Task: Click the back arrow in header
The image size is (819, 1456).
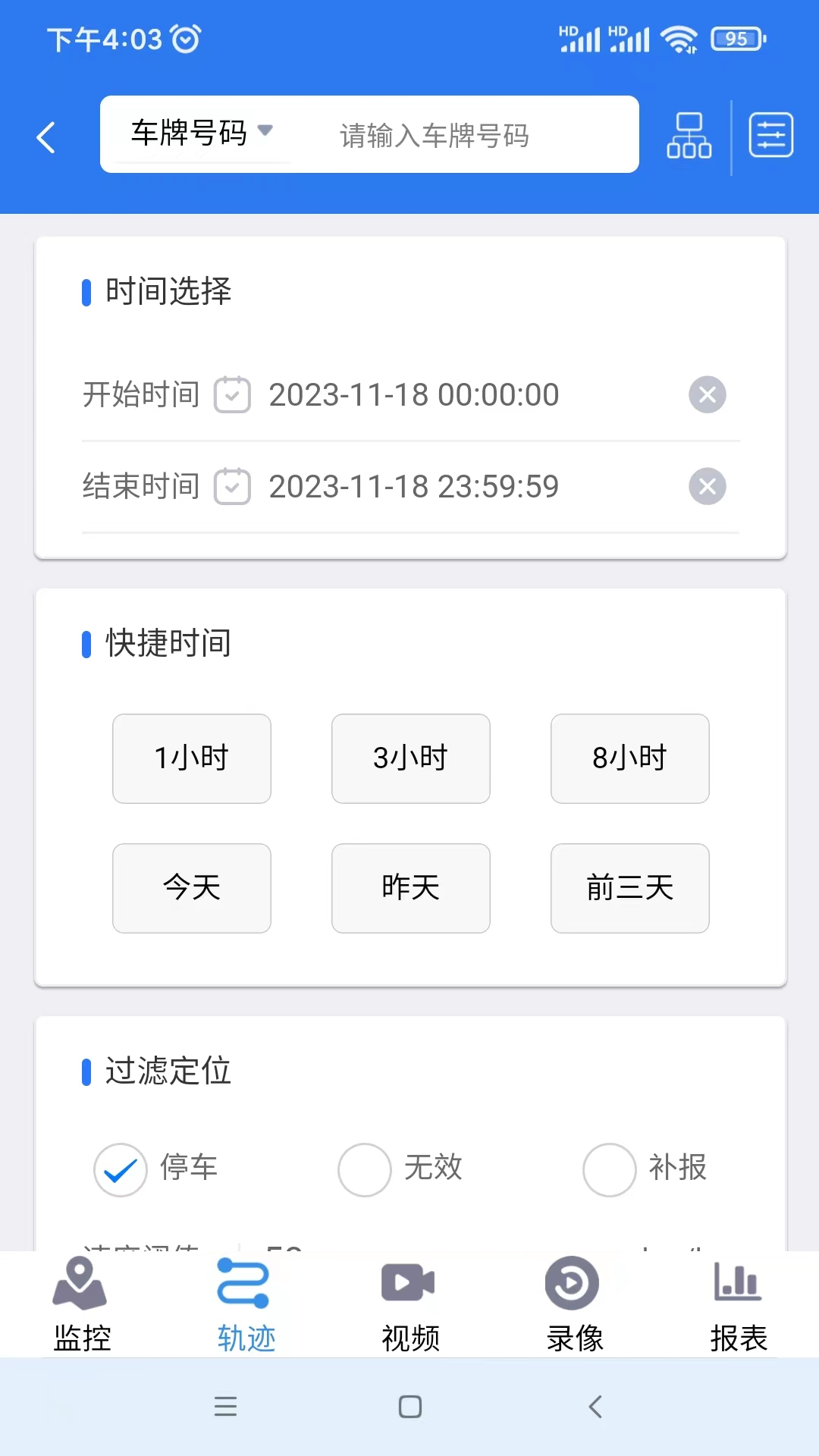Action: (x=46, y=136)
